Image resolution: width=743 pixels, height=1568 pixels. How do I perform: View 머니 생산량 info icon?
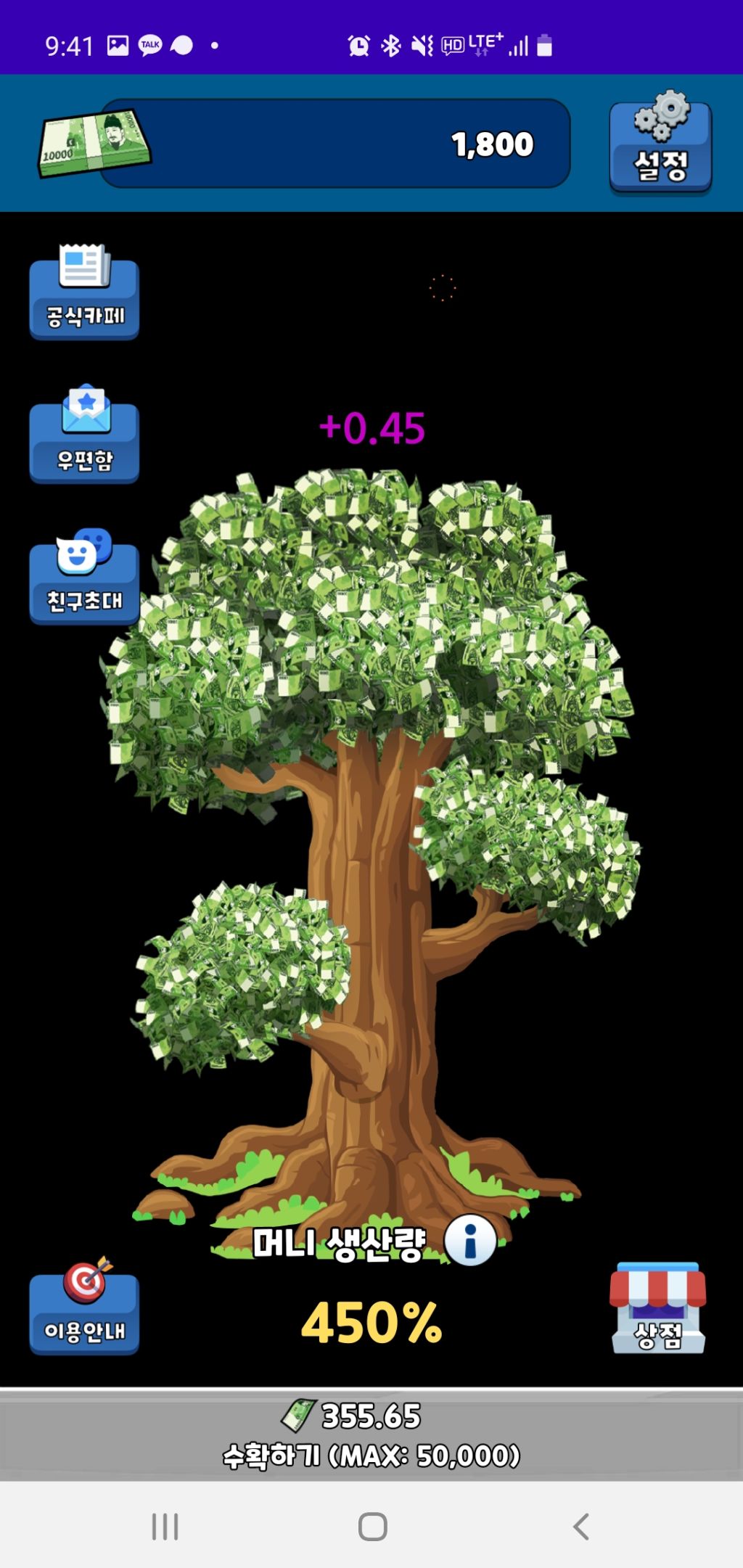[x=470, y=1241]
